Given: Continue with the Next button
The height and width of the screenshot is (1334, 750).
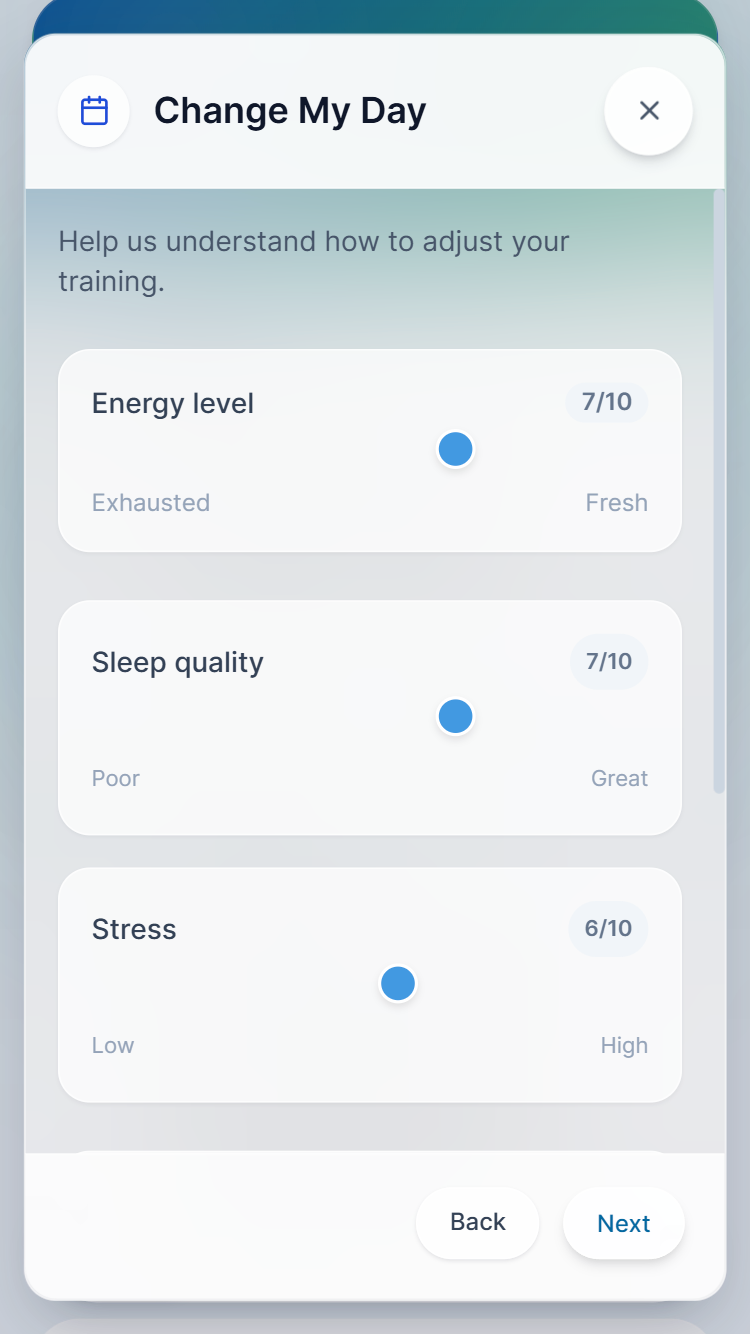Looking at the screenshot, I should (x=623, y=1223).
